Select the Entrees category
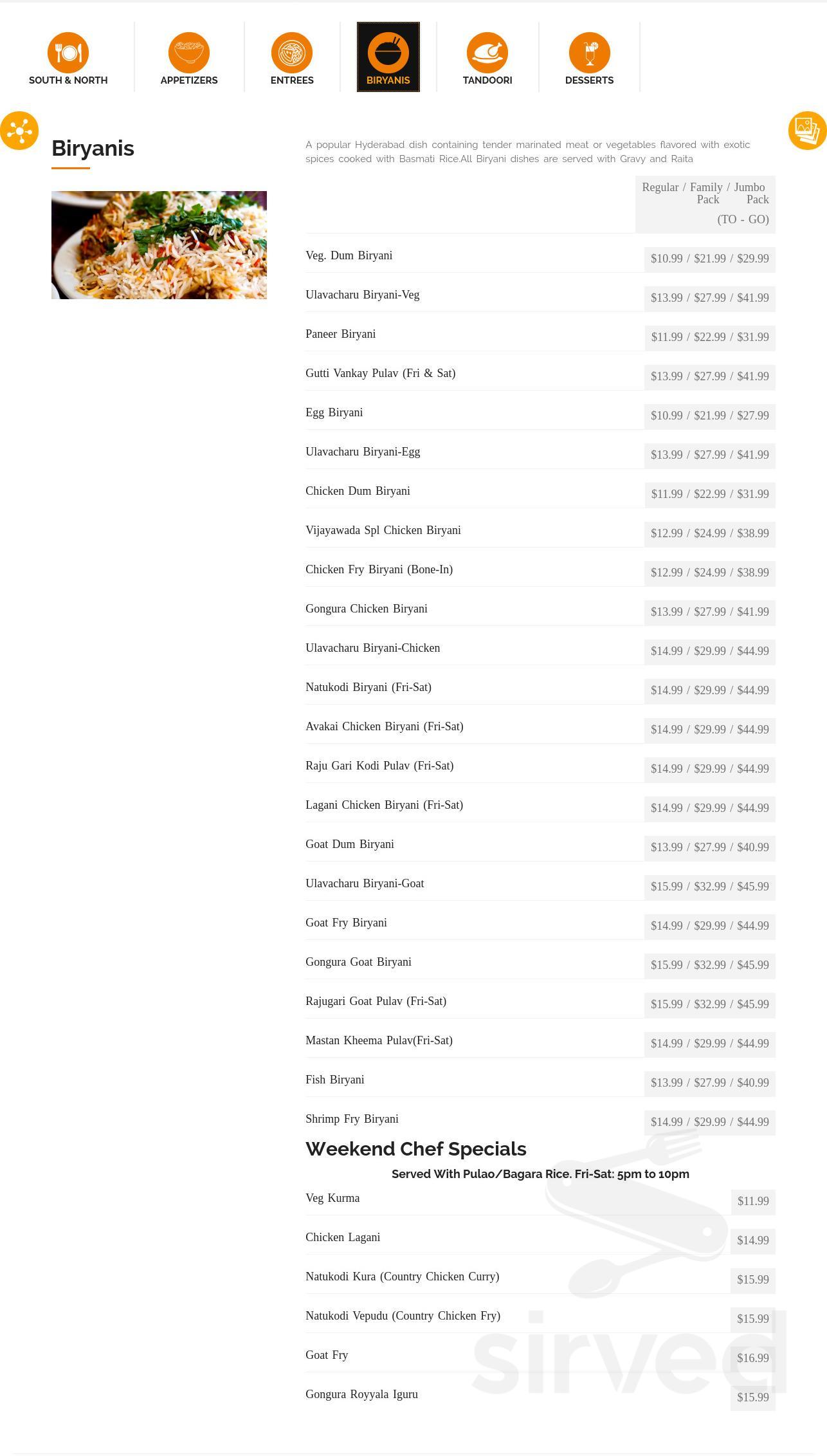This screenshot has width=827, height=1456. pyautogui.click(x=292, y=58)
